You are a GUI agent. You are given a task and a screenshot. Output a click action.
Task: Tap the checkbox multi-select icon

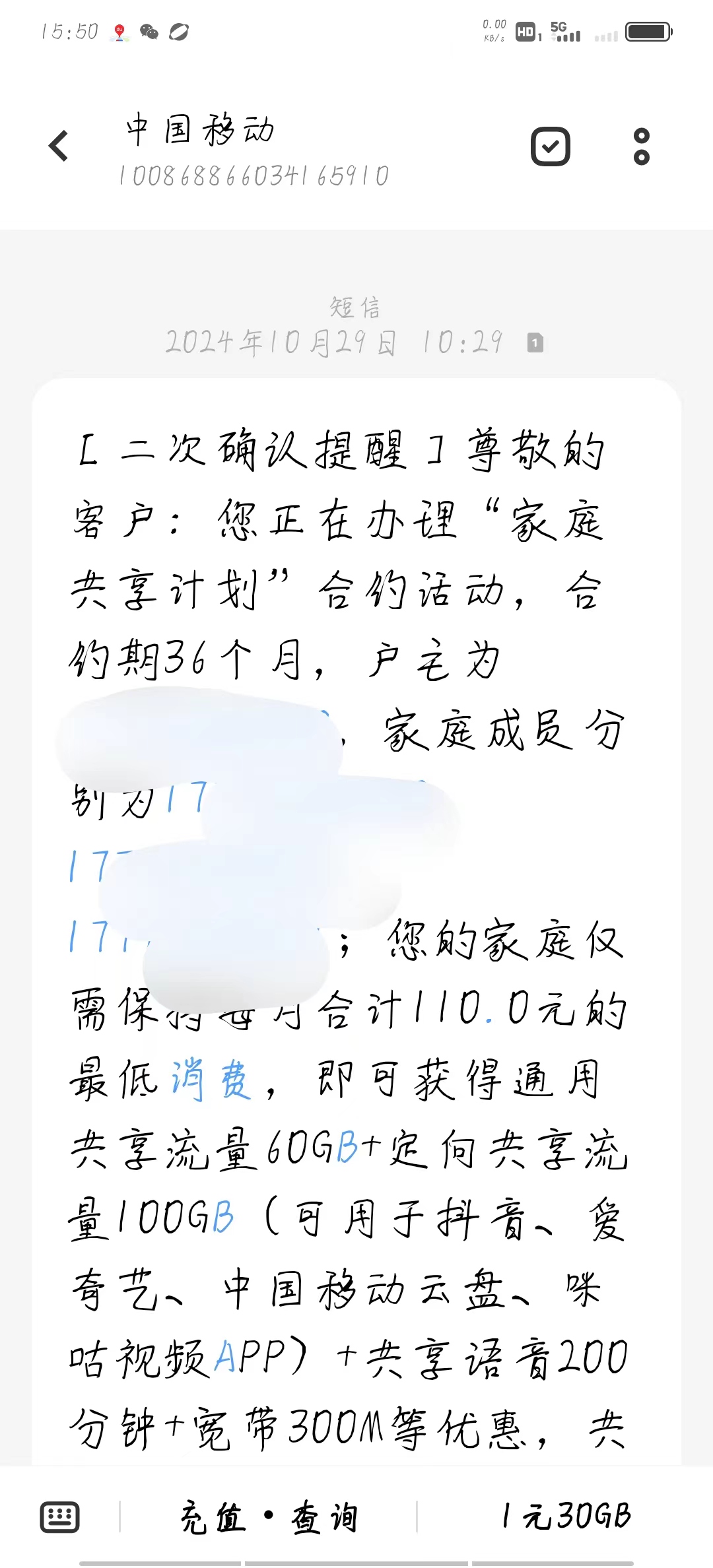(x=551, y=147)
